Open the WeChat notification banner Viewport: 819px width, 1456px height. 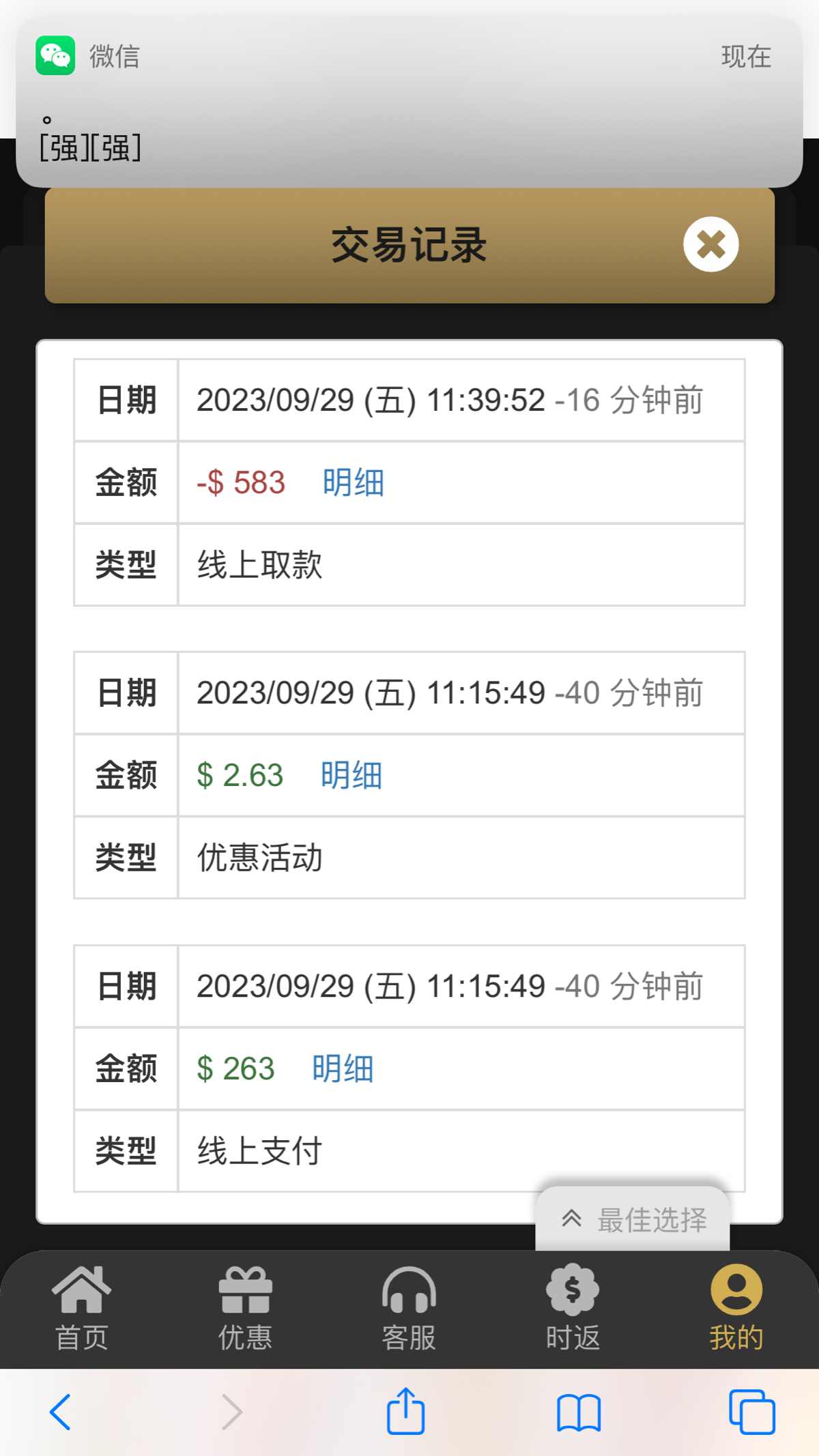409,102
